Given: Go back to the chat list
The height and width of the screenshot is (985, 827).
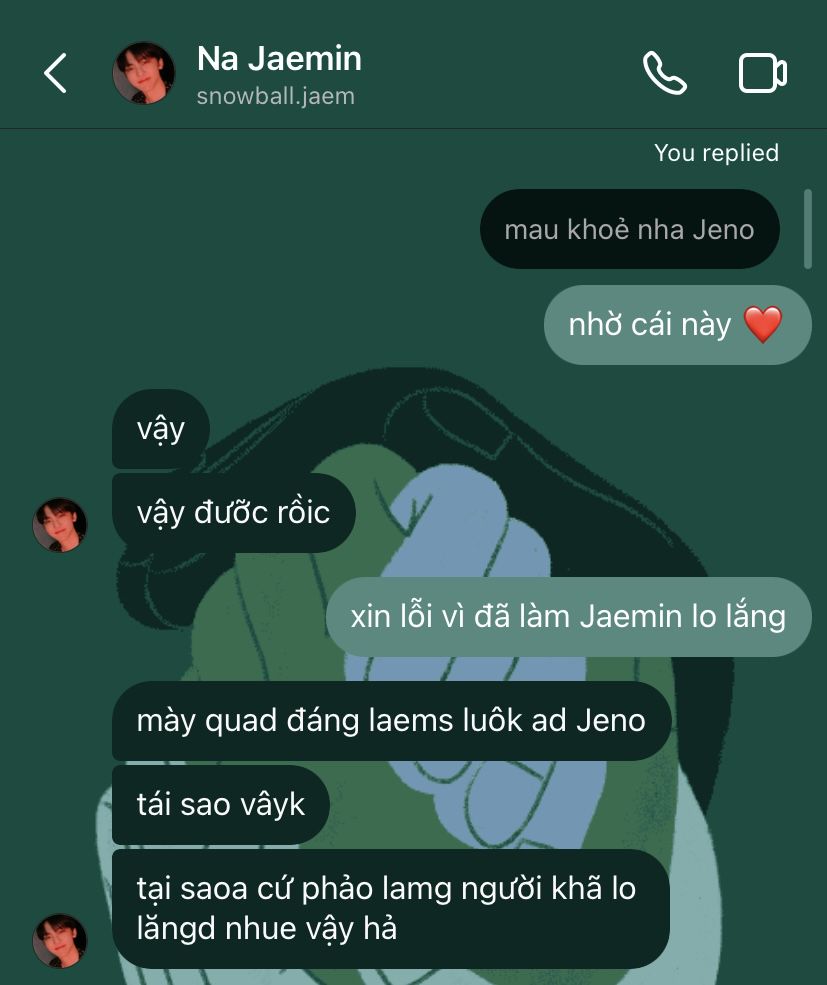Looking at the screenshot, I should (55, 73).
